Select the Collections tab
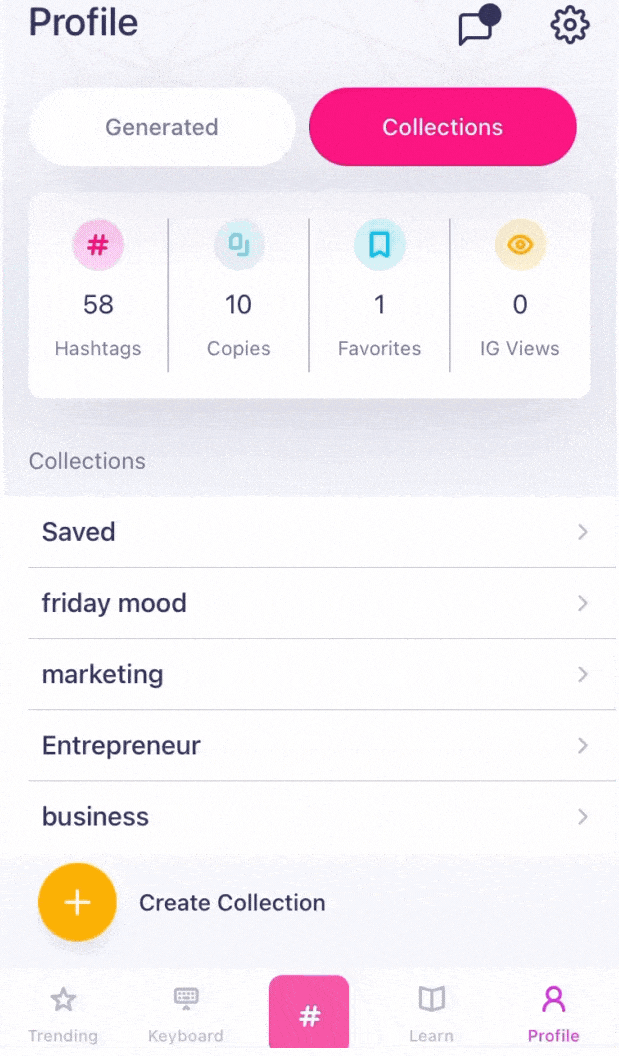The image size is (619, 1056). [443, 127]
